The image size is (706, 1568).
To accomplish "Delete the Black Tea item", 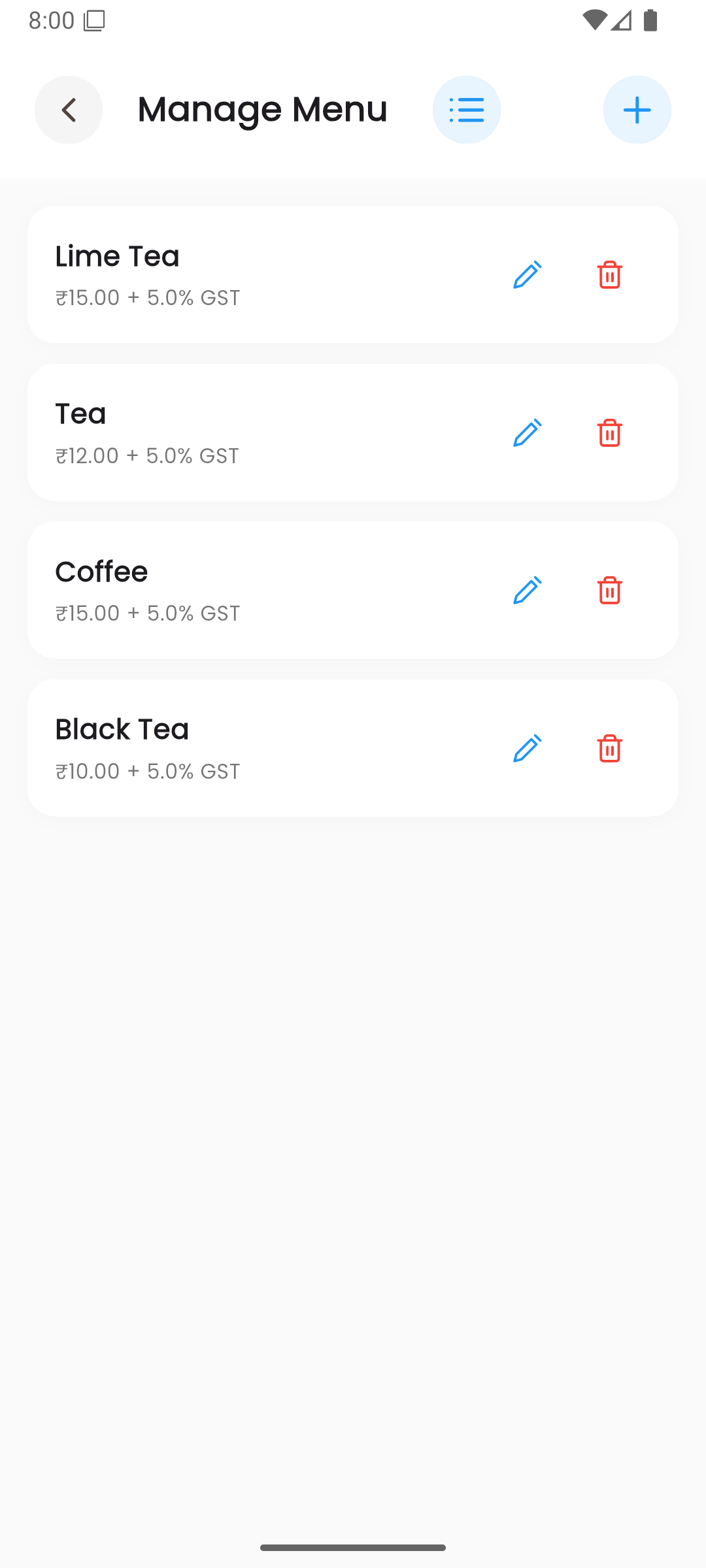I will 609,748.
